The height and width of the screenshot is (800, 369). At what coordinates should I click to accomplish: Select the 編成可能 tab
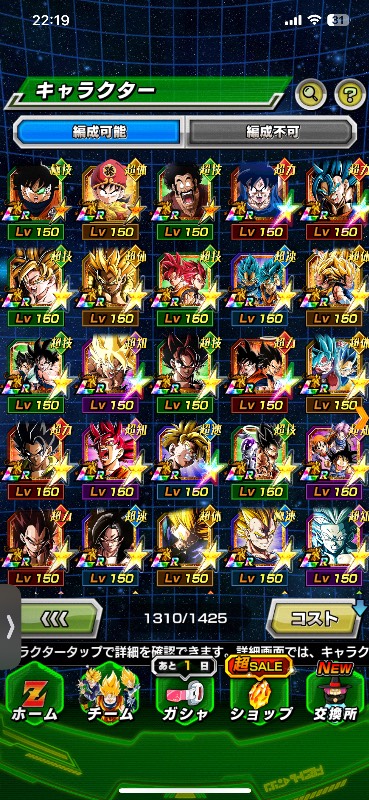(98, 132)
